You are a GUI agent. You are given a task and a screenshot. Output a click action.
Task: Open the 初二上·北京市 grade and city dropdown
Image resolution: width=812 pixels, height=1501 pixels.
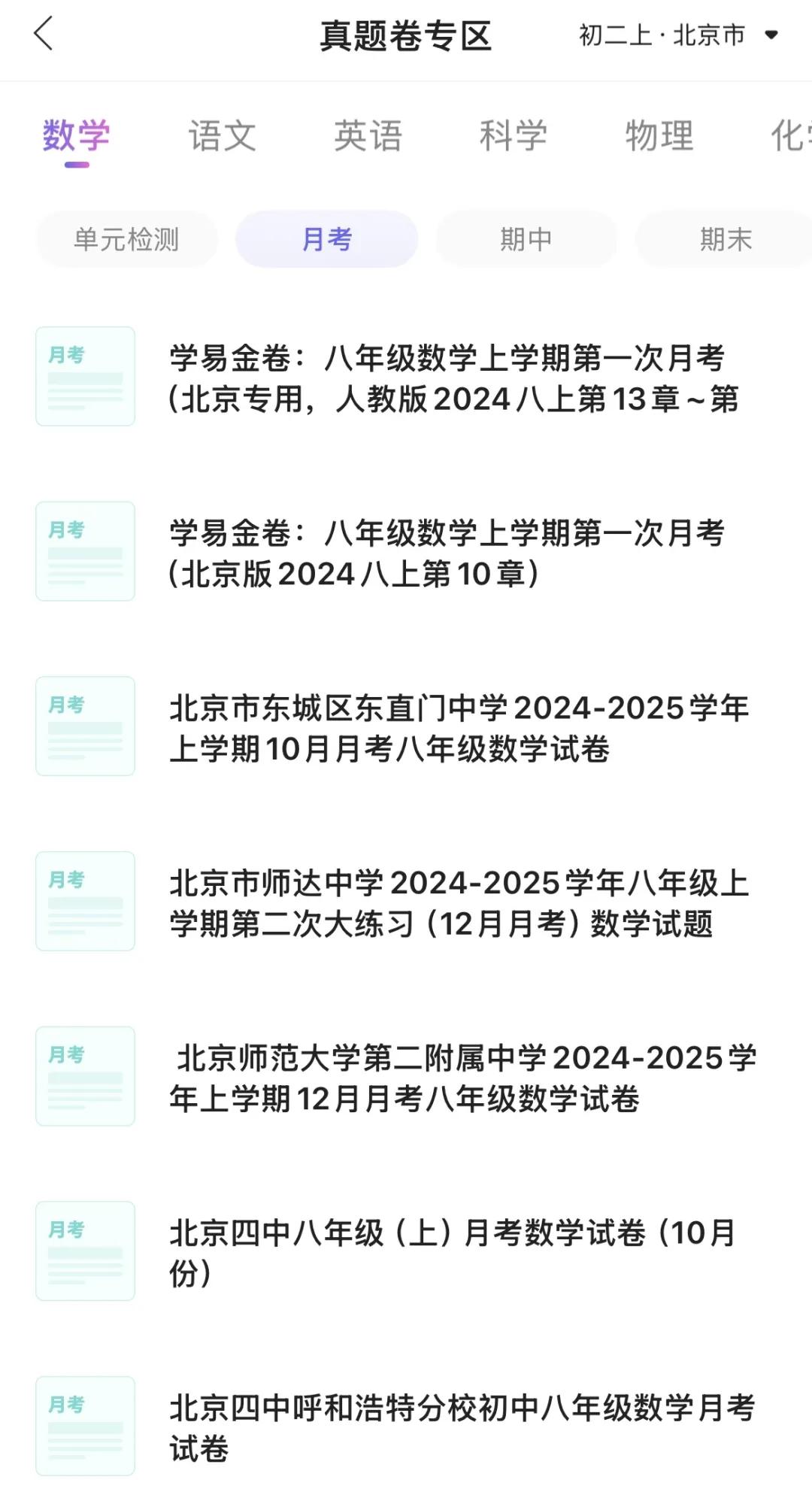(678, 35)
